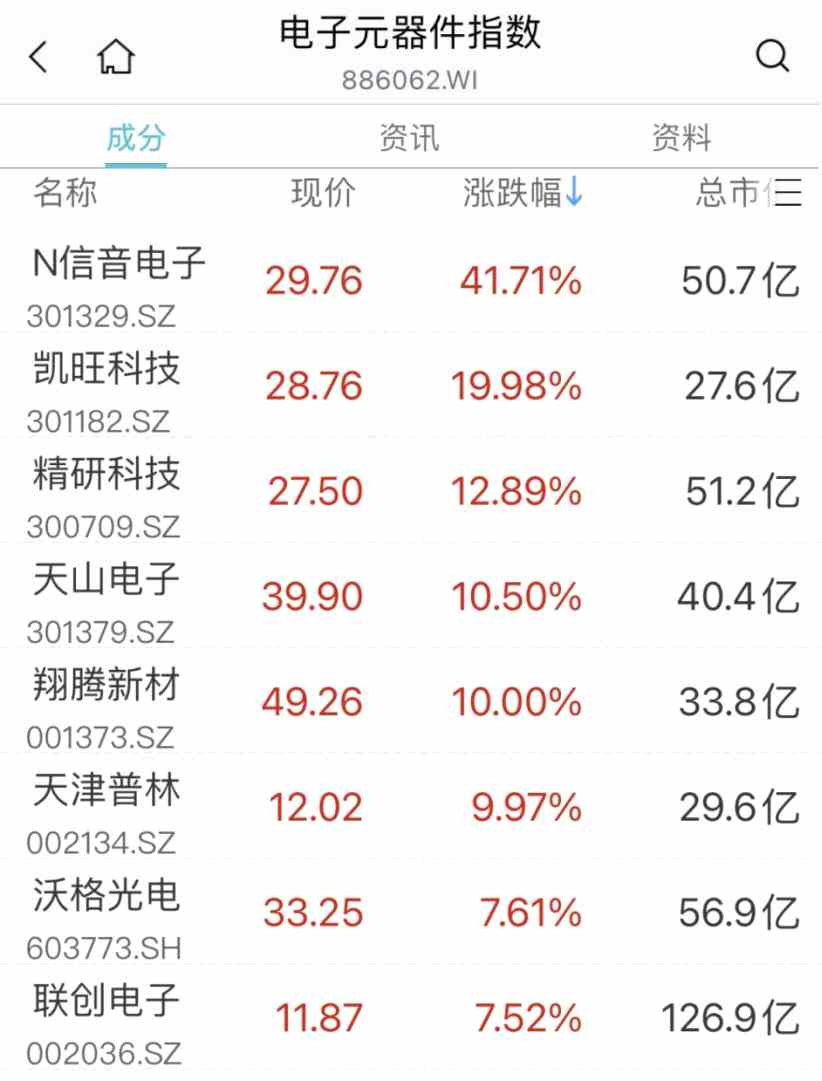Screen dimensions: 822x1081
Task: Sort the list by 现价
Action: 323,193
